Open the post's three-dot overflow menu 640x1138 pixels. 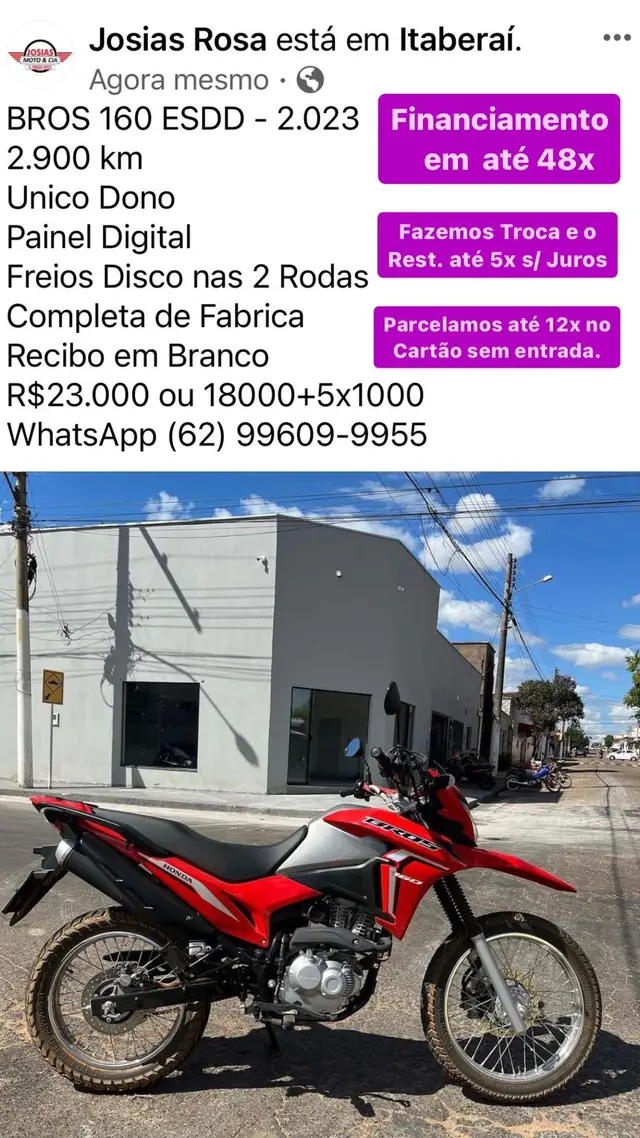coord(617,38)
